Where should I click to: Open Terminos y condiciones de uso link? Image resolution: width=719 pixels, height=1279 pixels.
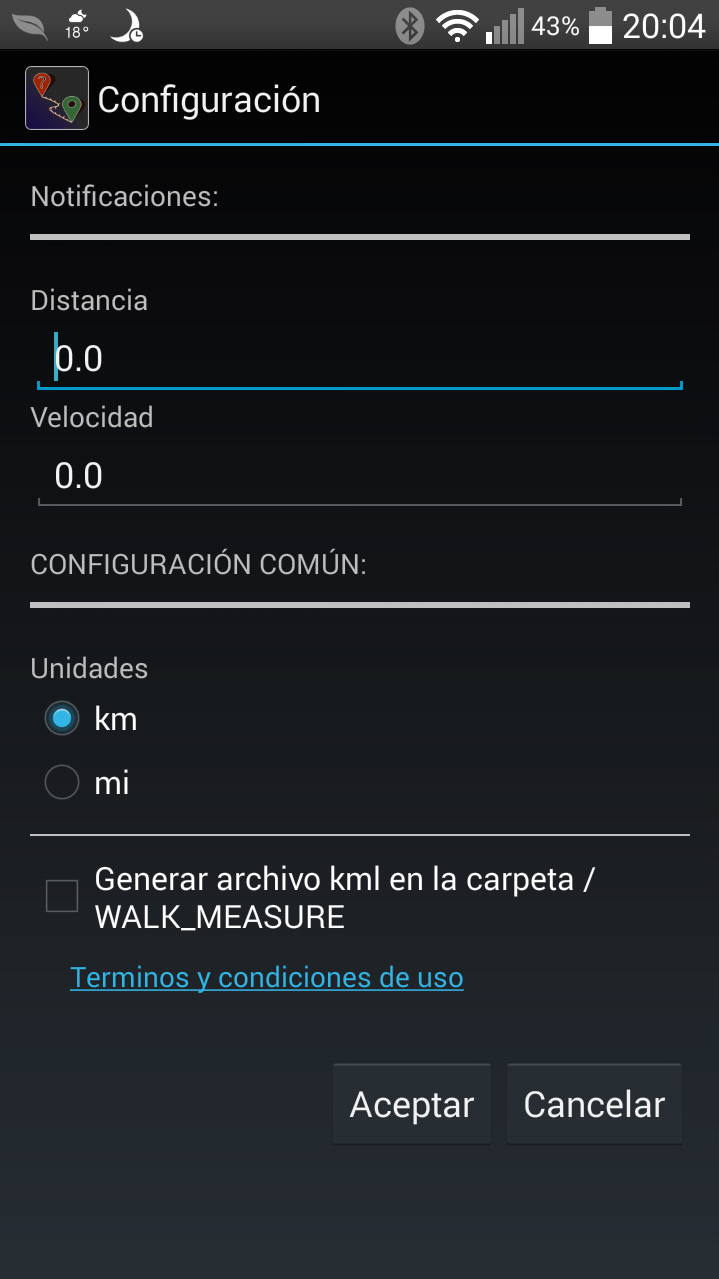click(x=267, y=977)
